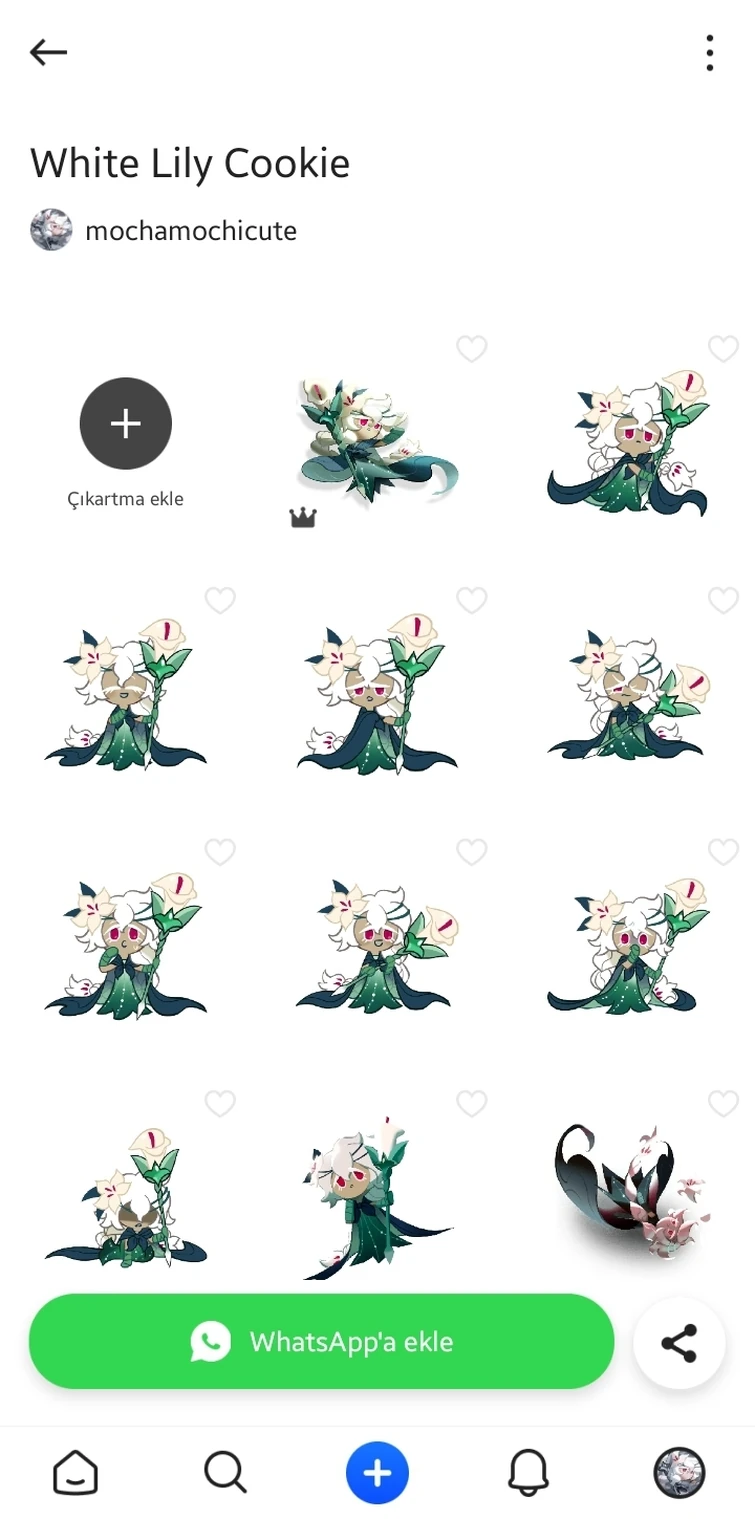The width and height of the screenshot is (755, 1519).
Task: Go back using the arrow at top left
Action: tap(48, 52)
